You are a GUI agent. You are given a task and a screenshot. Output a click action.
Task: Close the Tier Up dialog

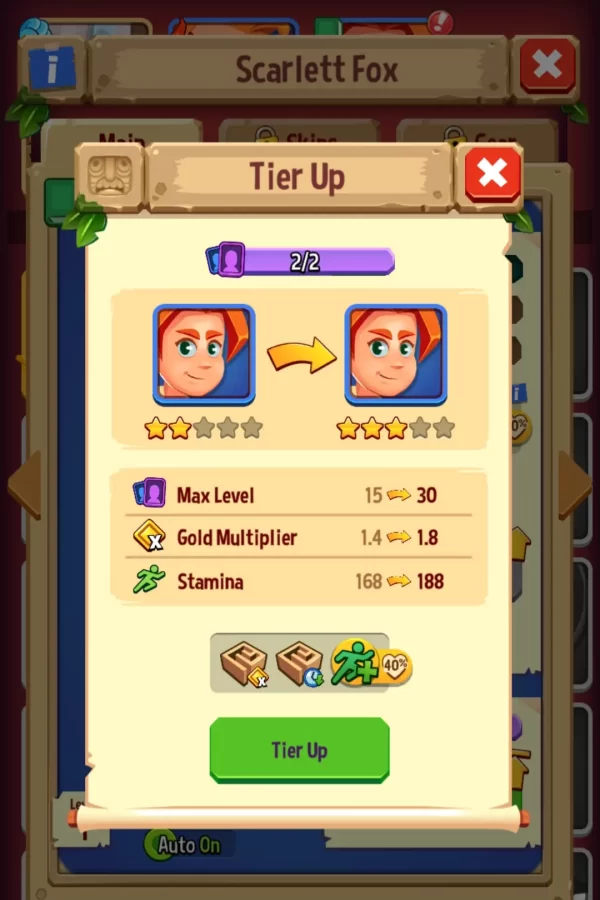tap(492, 174)
